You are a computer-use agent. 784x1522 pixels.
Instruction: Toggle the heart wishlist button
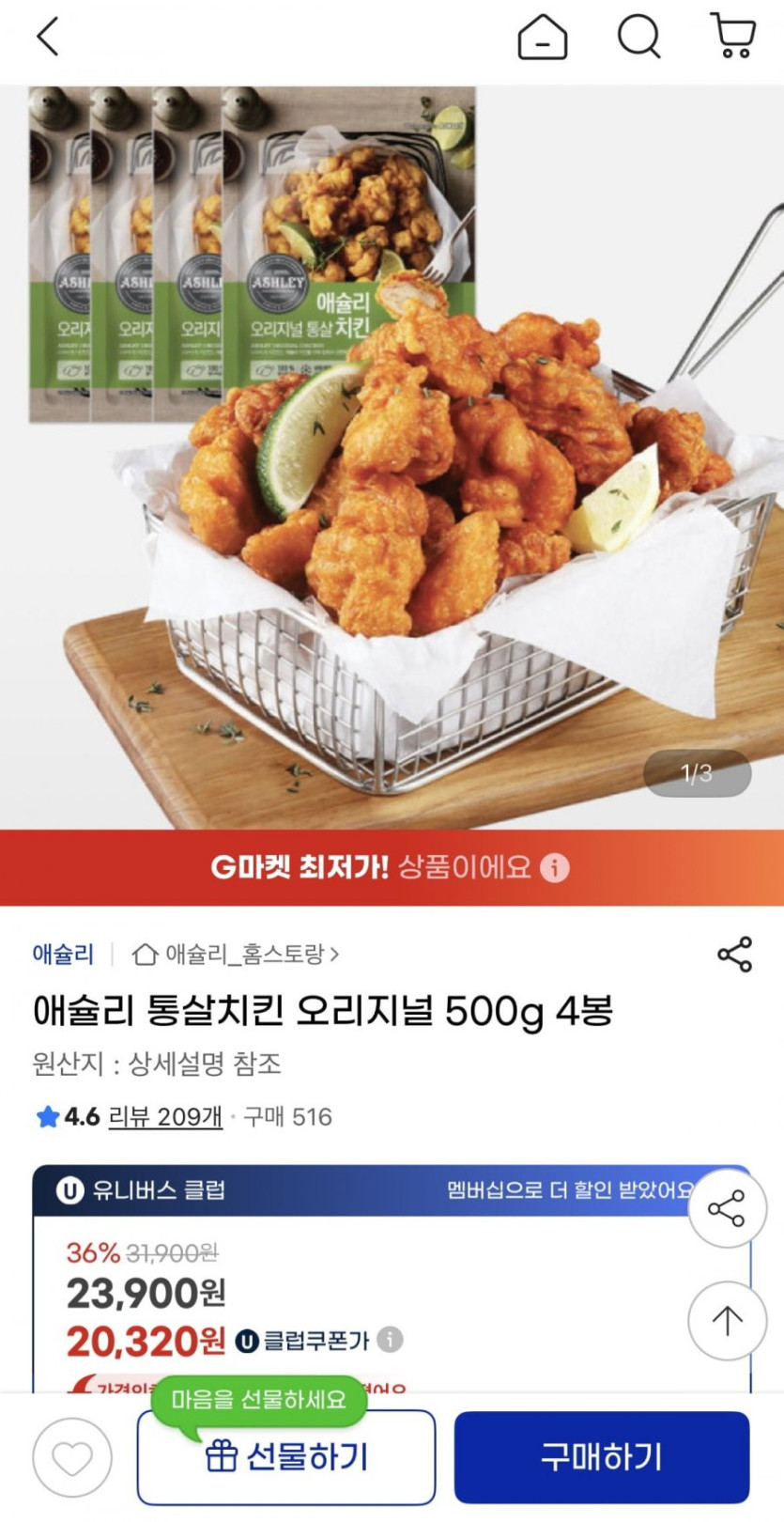click(72, 1457)
